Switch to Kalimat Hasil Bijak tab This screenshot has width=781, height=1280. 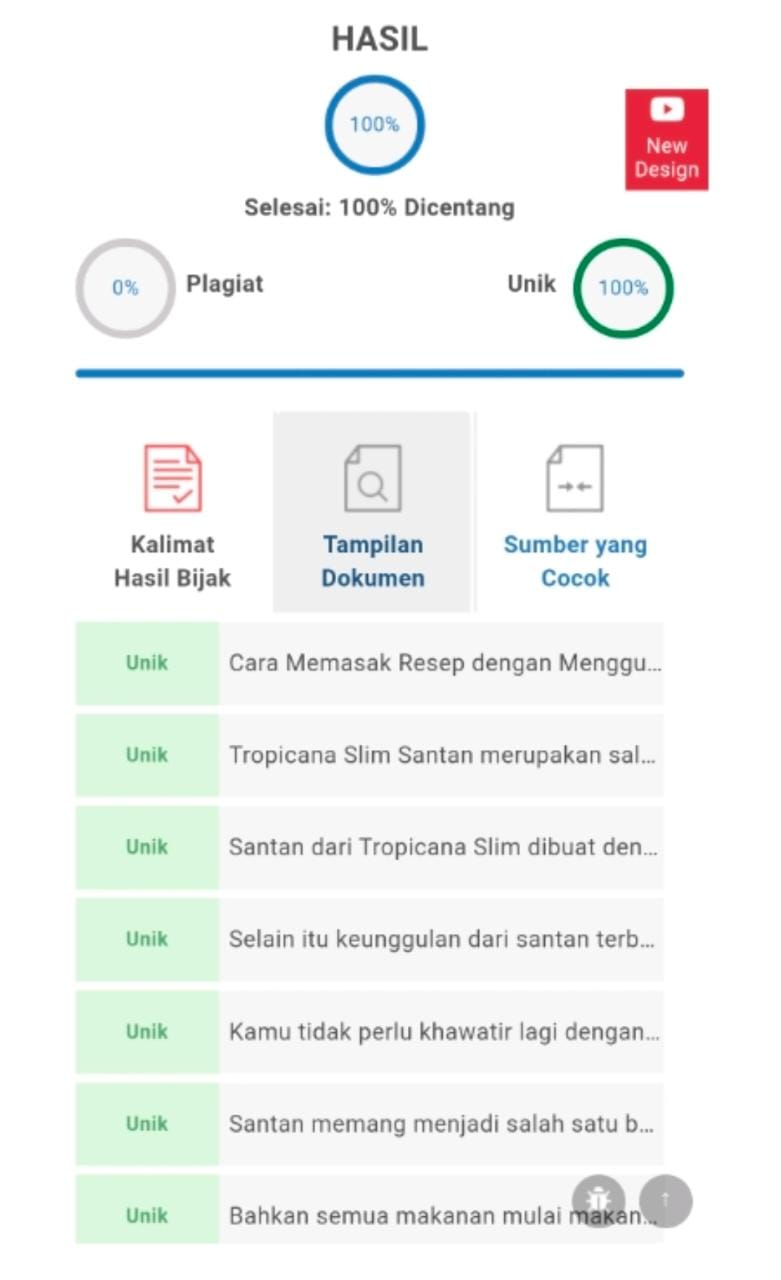172,513
